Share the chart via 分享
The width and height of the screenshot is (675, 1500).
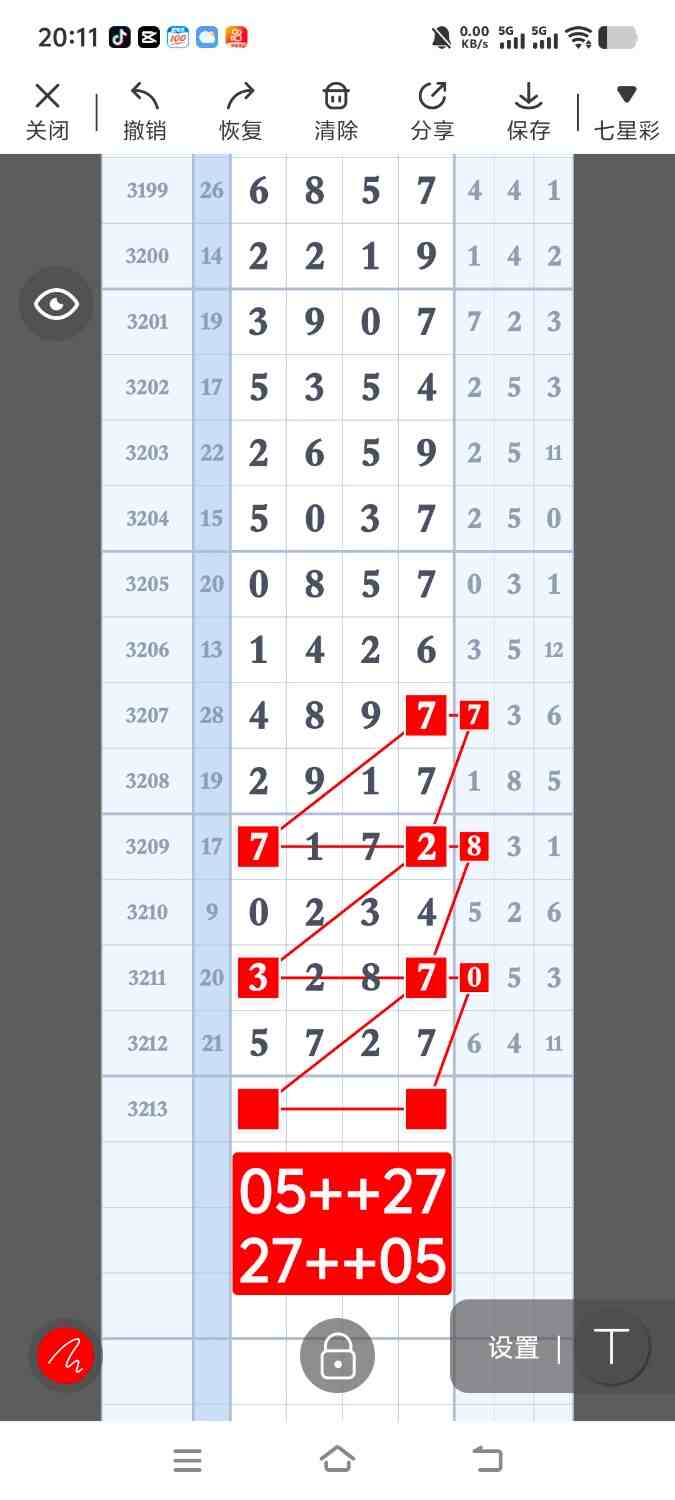pyautogui.click(x=432, y=110)
